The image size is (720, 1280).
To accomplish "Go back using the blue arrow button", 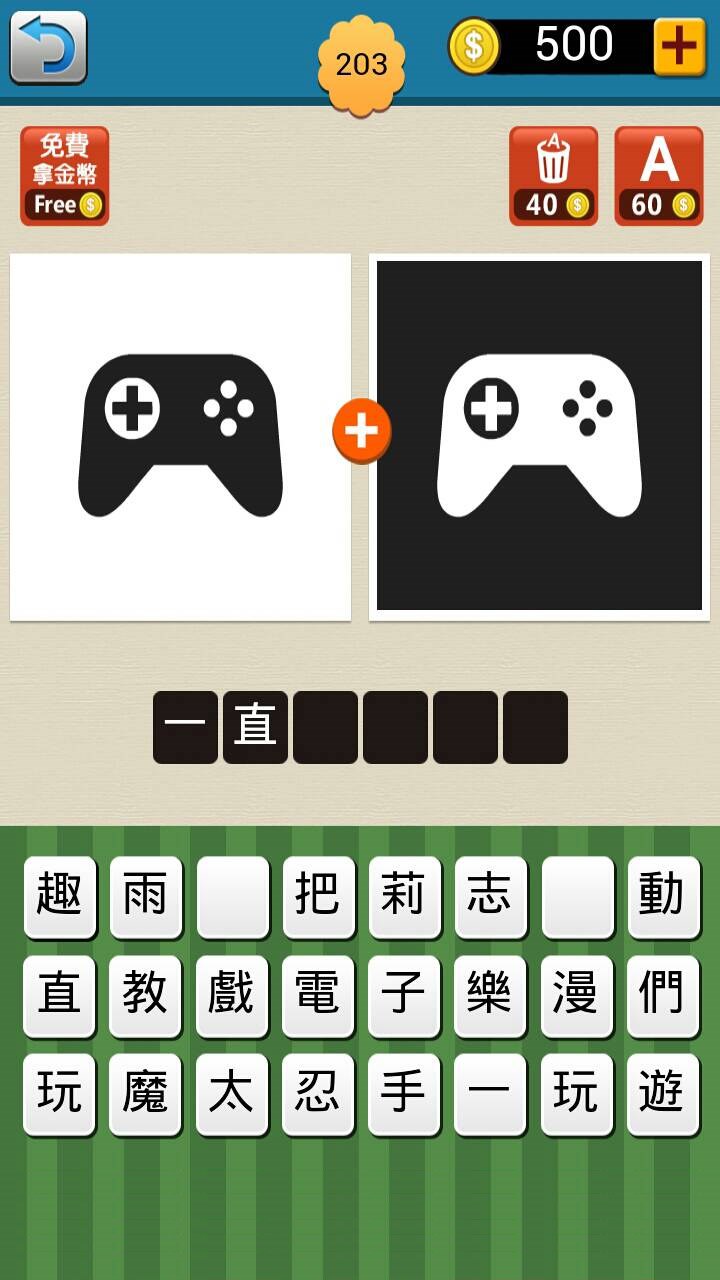I will coord(48,47).
